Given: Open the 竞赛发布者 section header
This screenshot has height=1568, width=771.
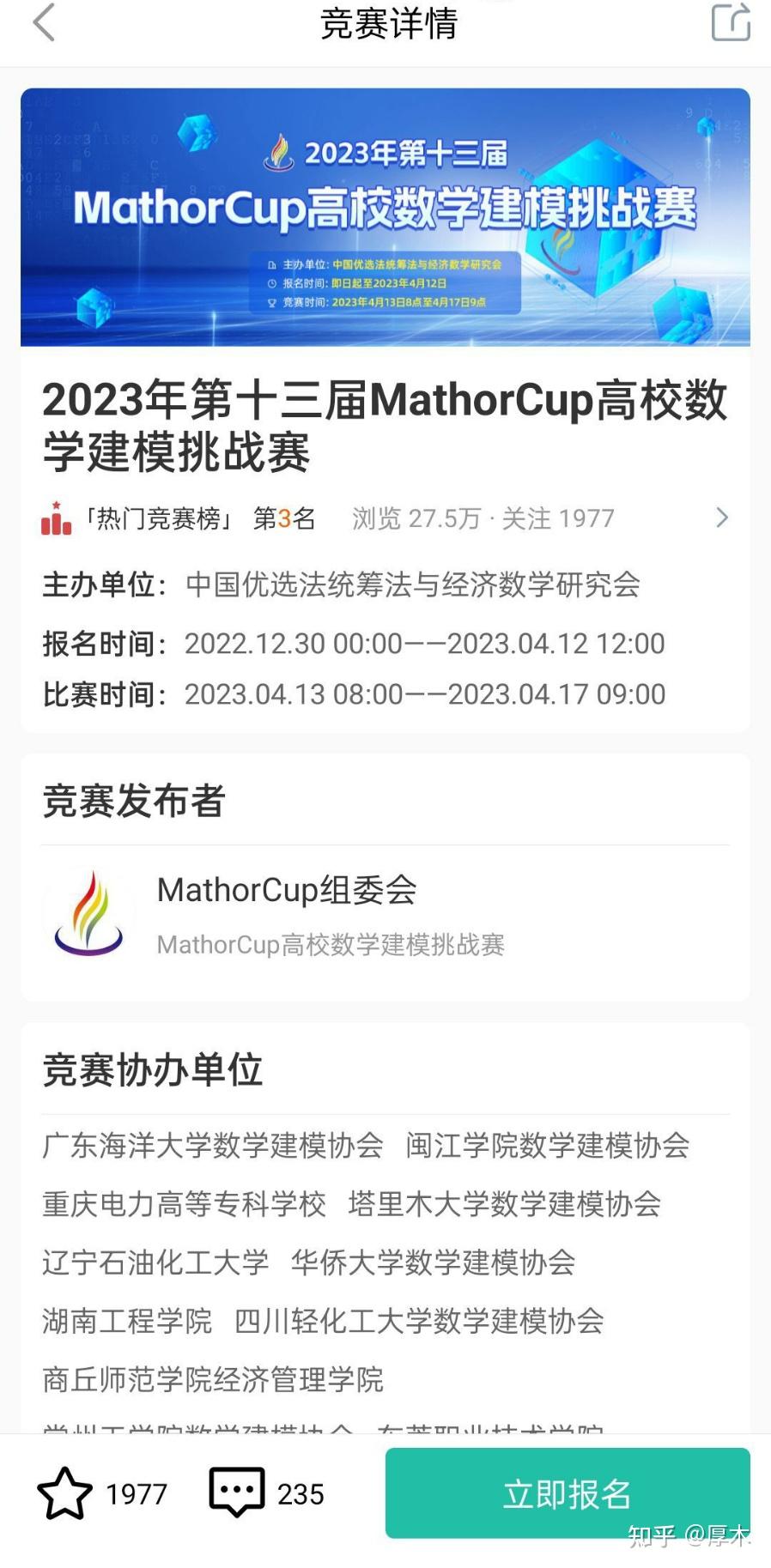Looking at the screenshot, I should [x=133, y=802].
